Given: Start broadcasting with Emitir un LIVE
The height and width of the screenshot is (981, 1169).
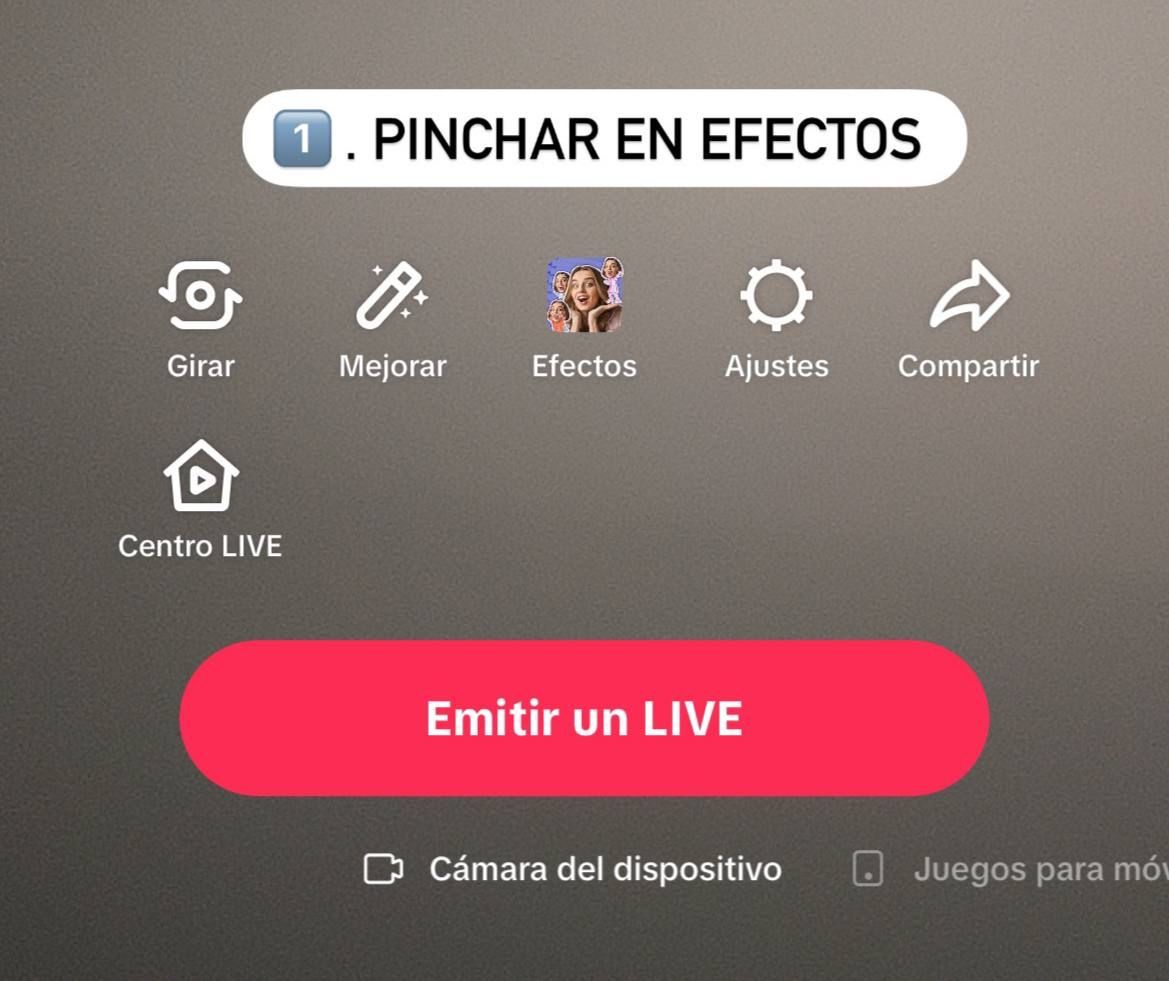Looking at the screenshot, I should click(x=584, y=718).
